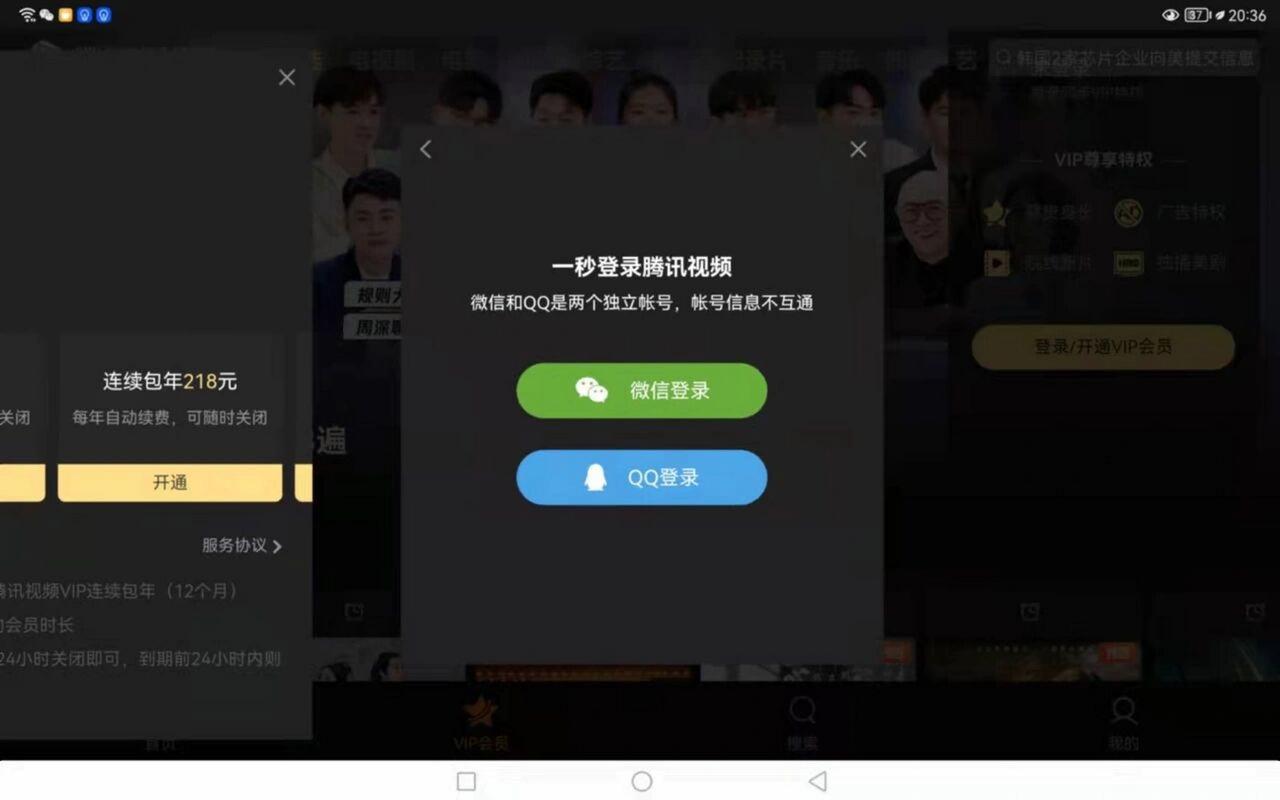The height and width of the screenshot is (800, 1280).
Task: Tap 登录/开通VIP会员 button
Action: click(1103, 347)
